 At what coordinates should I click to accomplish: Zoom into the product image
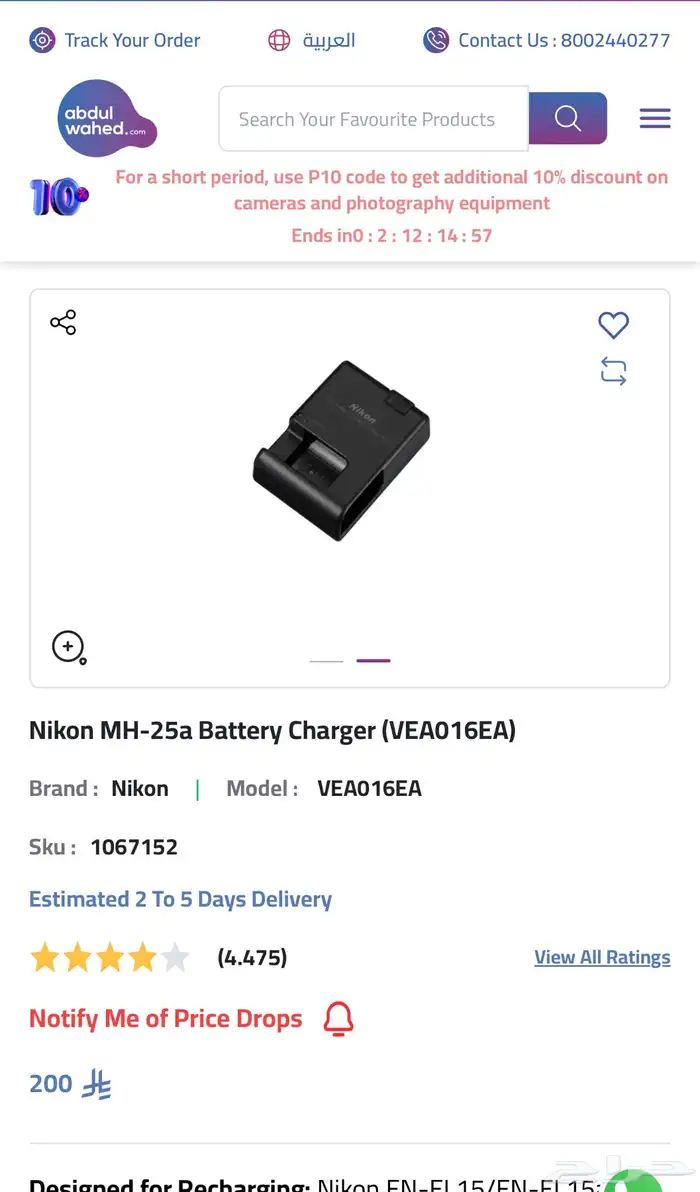click(x=69, y=648)
